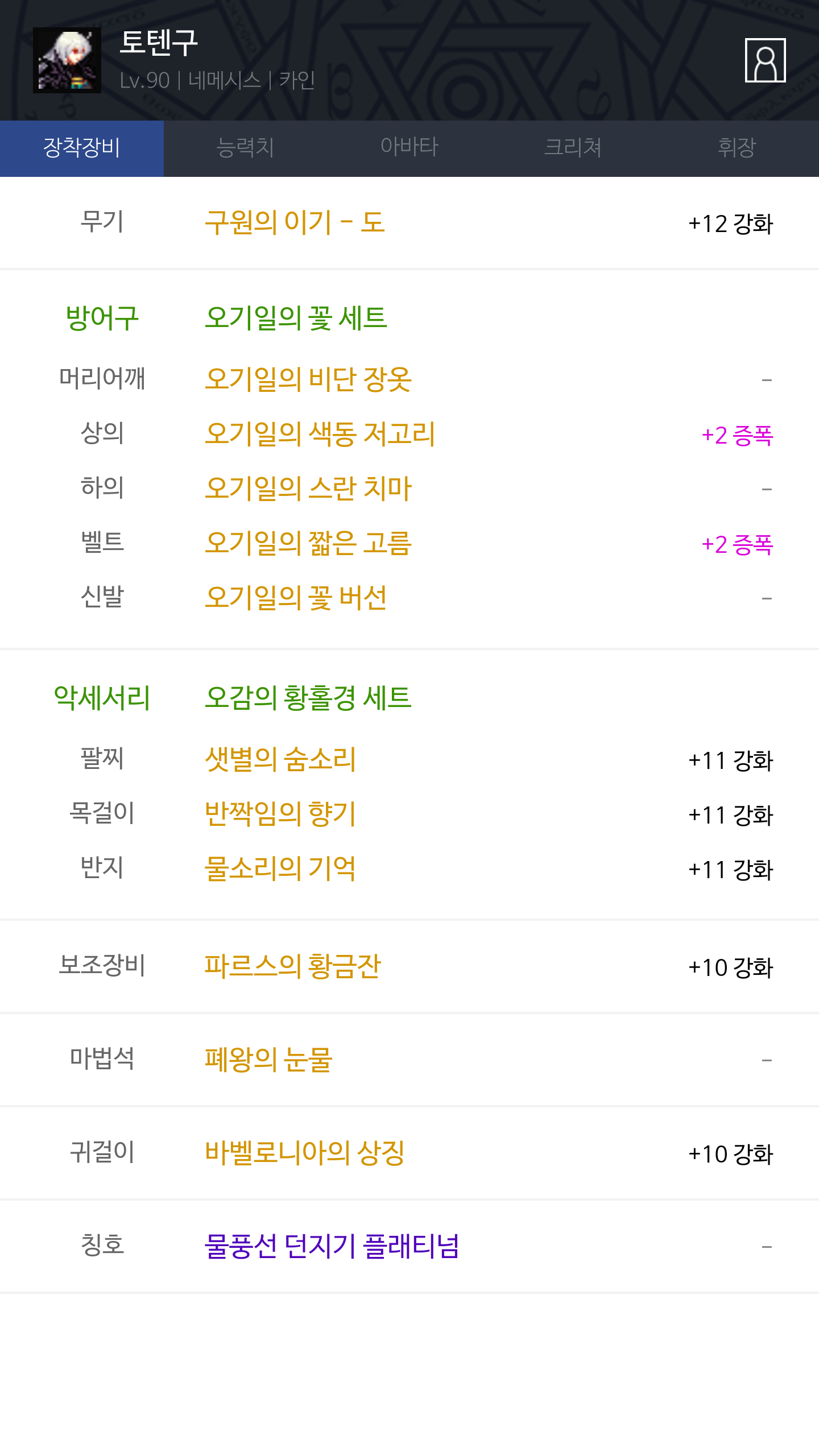The width and height of the screenshot is (819, 1456).
Task: Switch to the 아바타 tab
Action: click(x=409, y=148)
